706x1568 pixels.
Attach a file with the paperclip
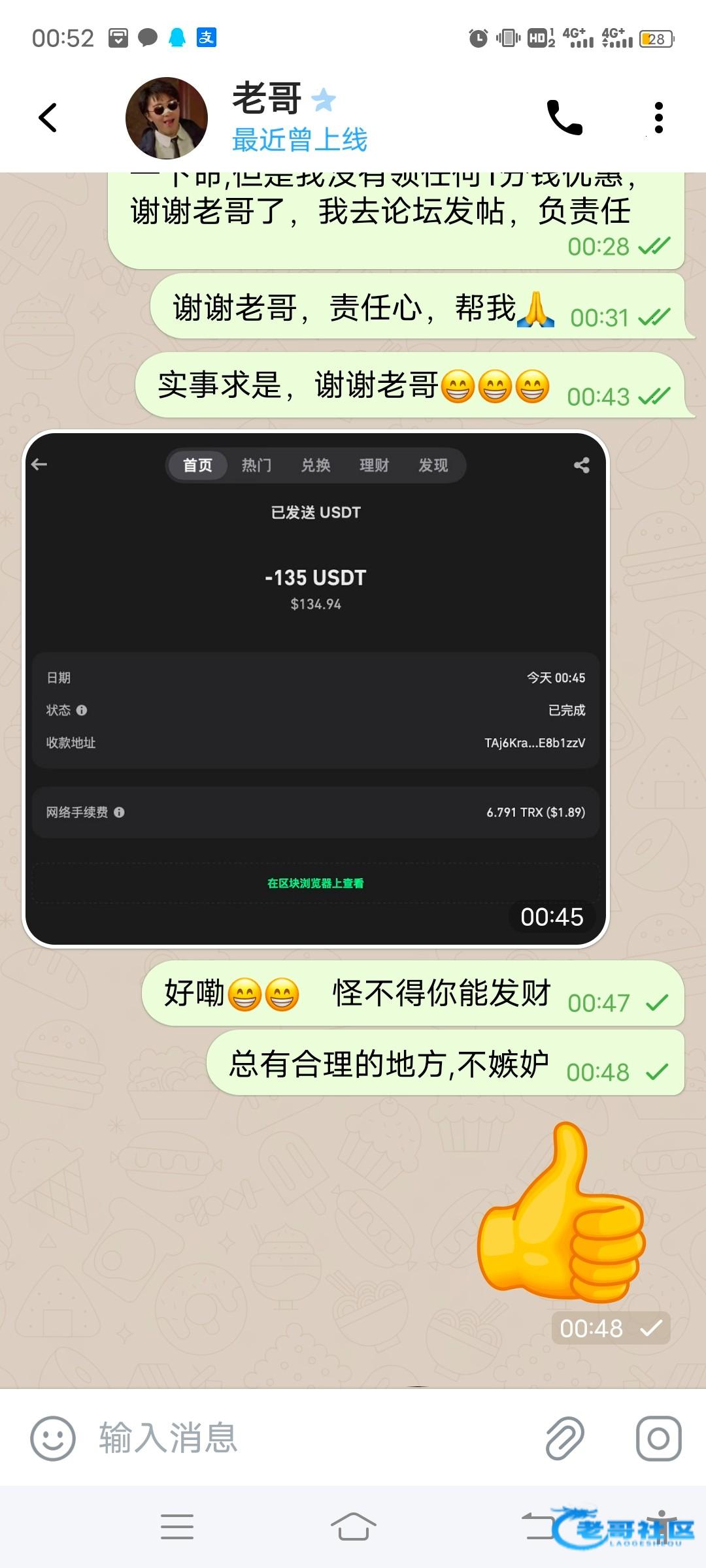click(564, 1439)
